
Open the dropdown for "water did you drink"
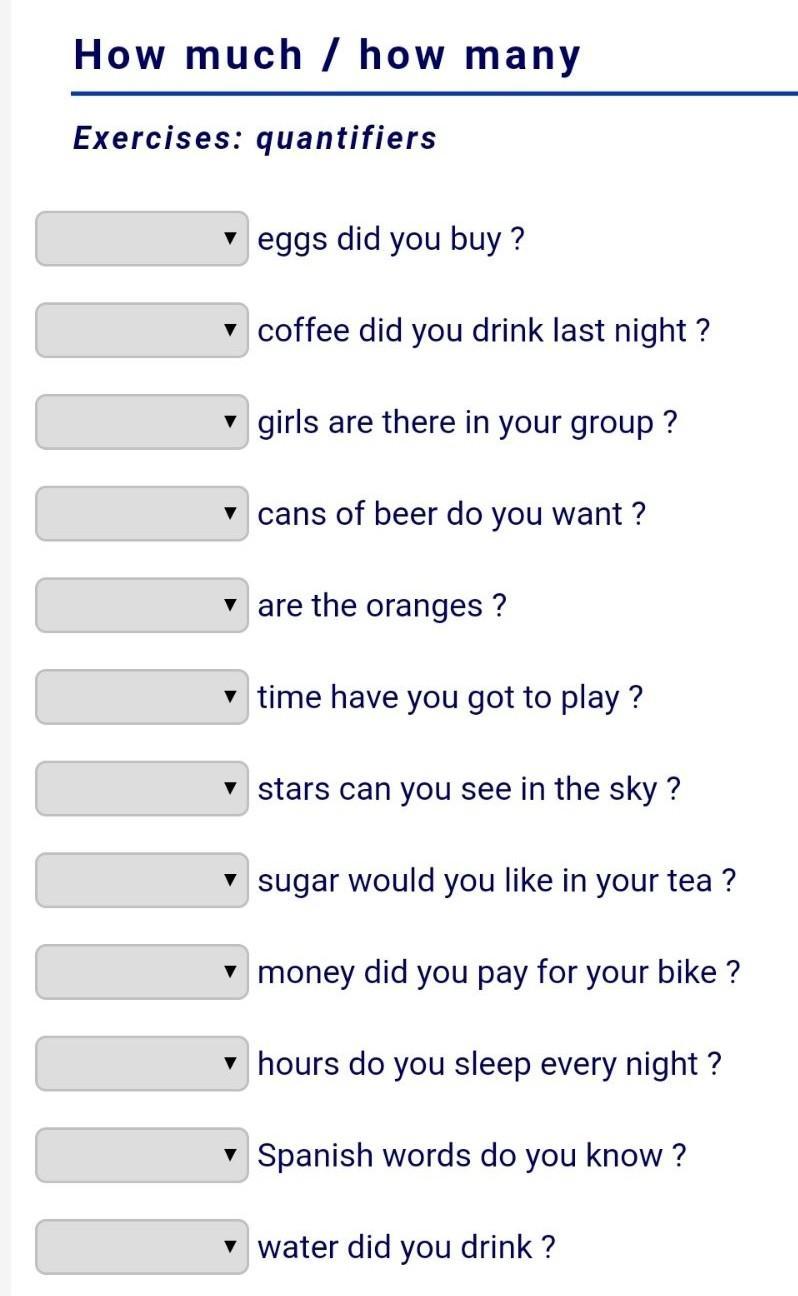142,1247
